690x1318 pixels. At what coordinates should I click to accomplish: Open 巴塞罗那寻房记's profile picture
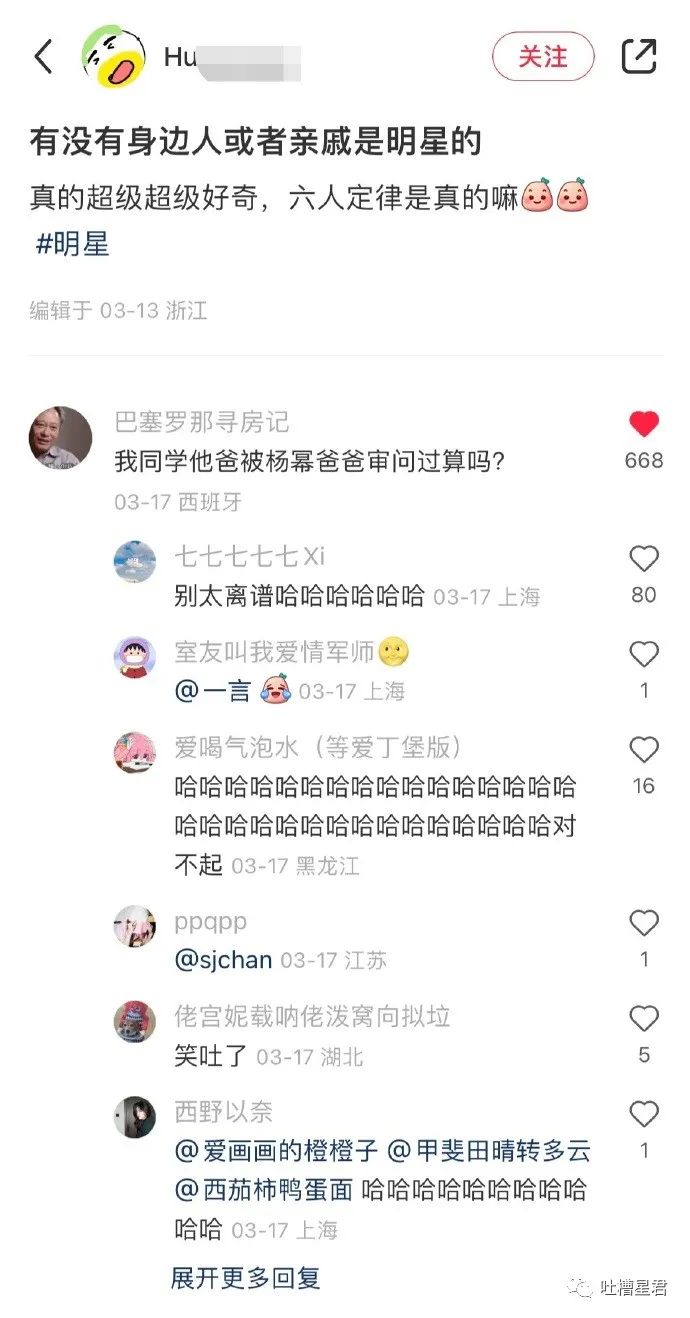[x=61, y=437]
